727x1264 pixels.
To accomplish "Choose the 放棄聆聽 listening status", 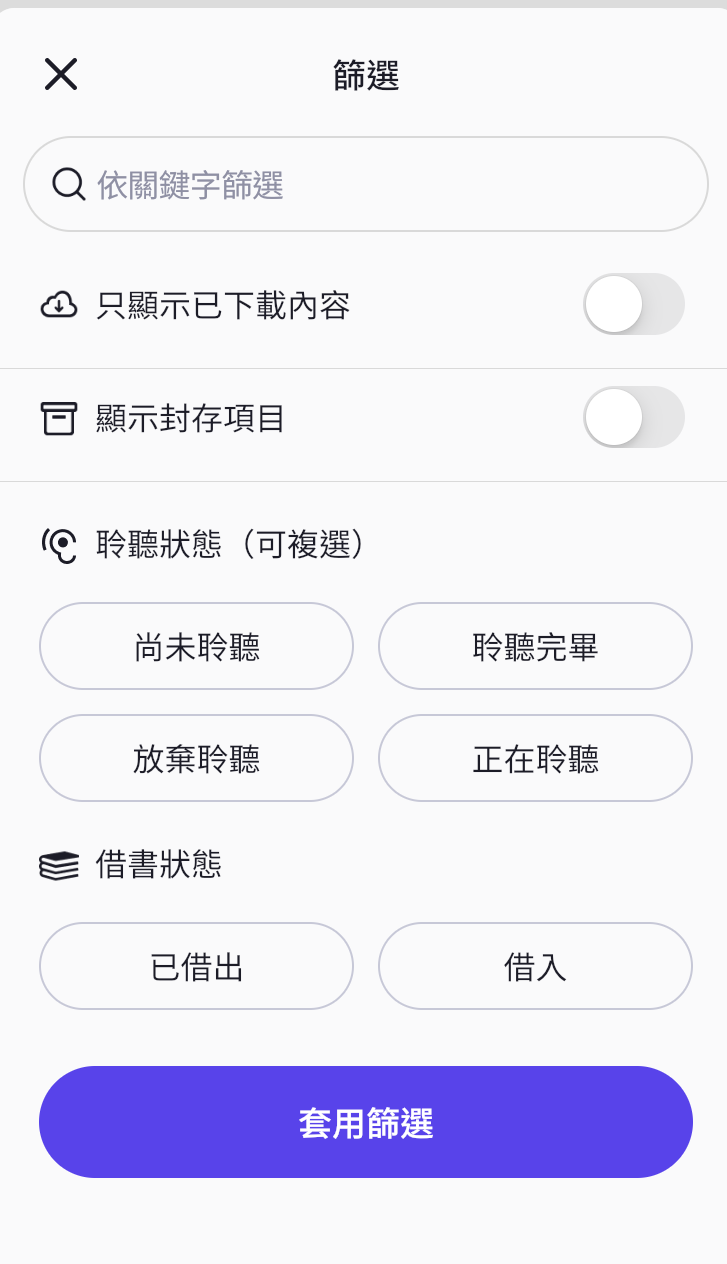I will 196,758.
